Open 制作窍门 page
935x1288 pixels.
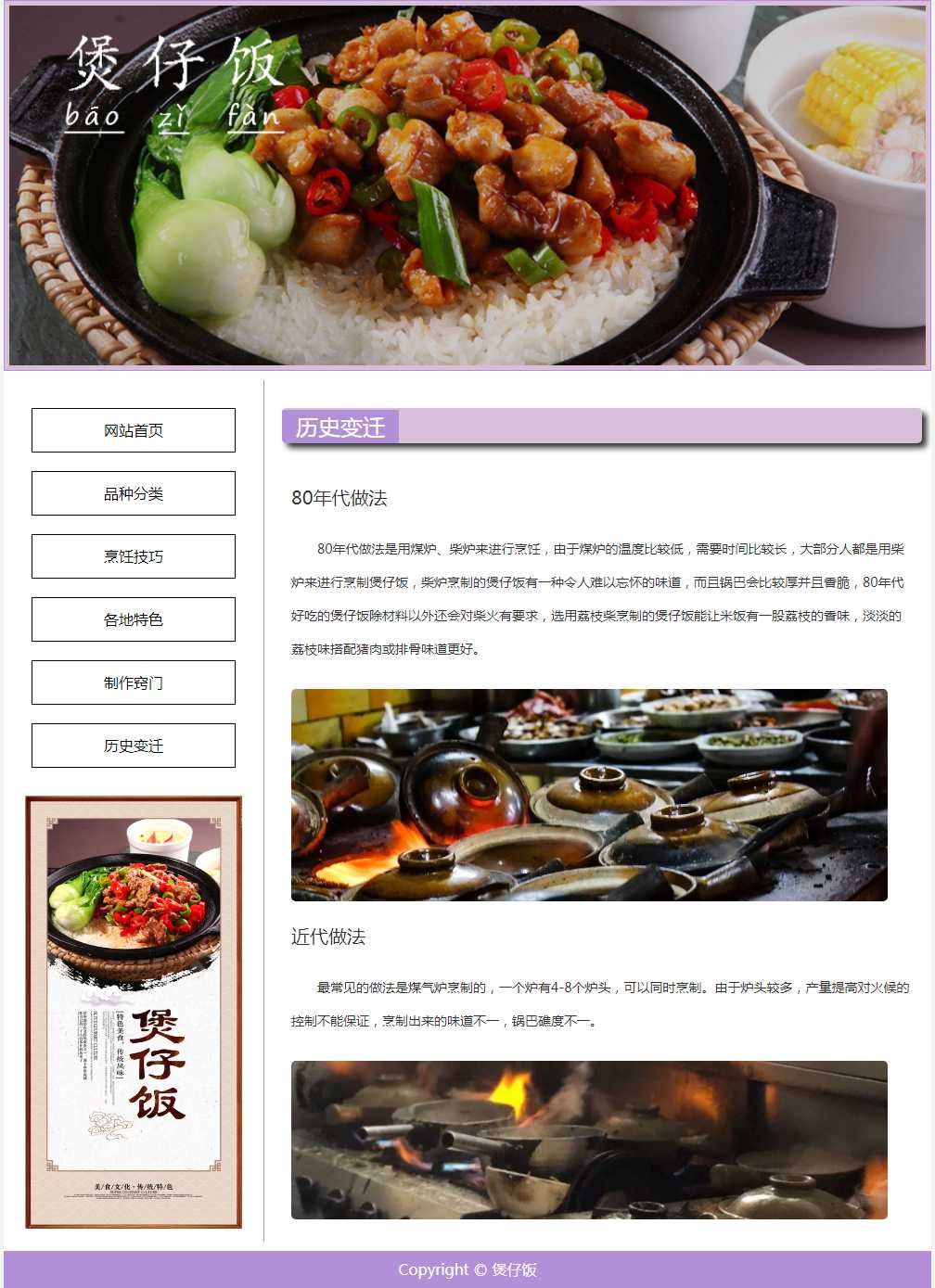click(134, 682)
